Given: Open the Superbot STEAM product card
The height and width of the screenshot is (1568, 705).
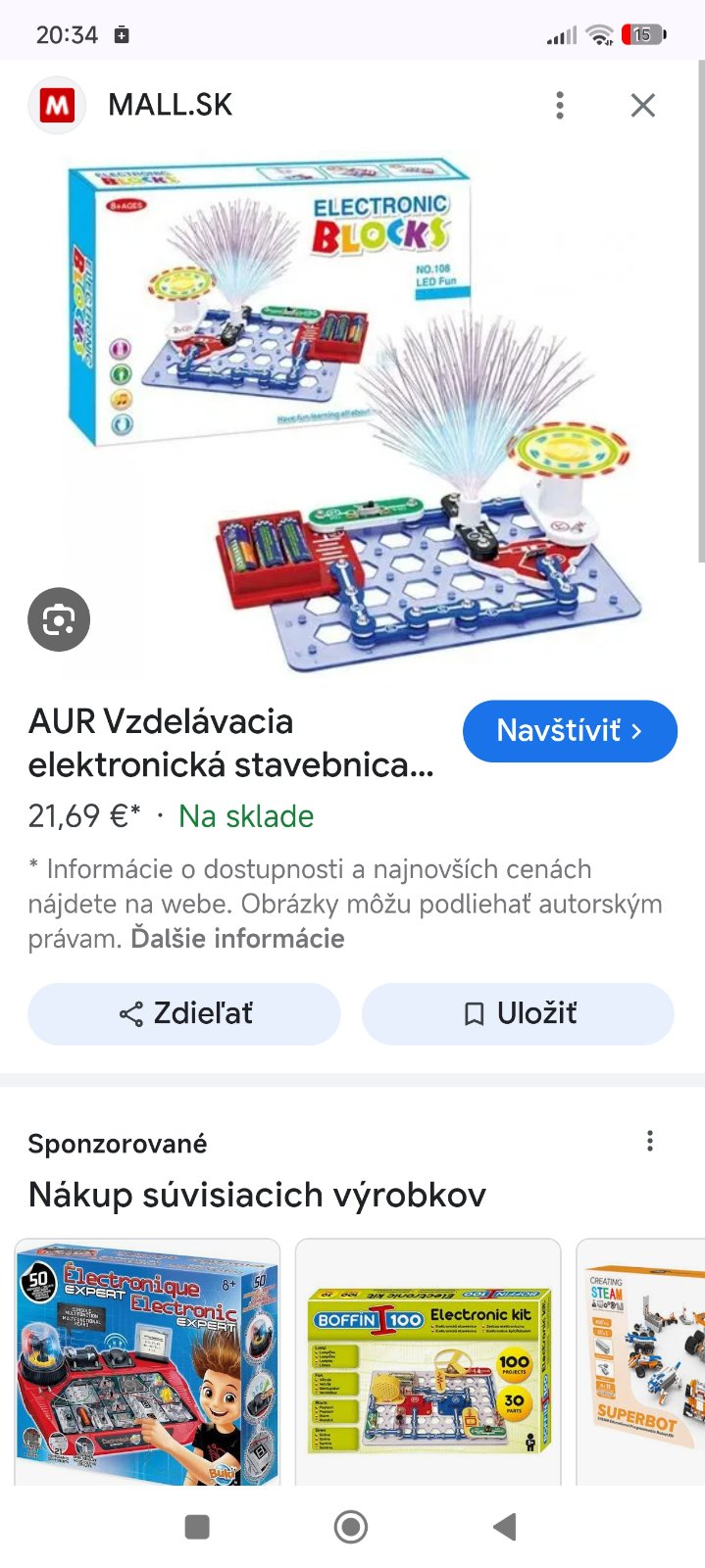Looking at the screenshot, I should pos(642,1362).
